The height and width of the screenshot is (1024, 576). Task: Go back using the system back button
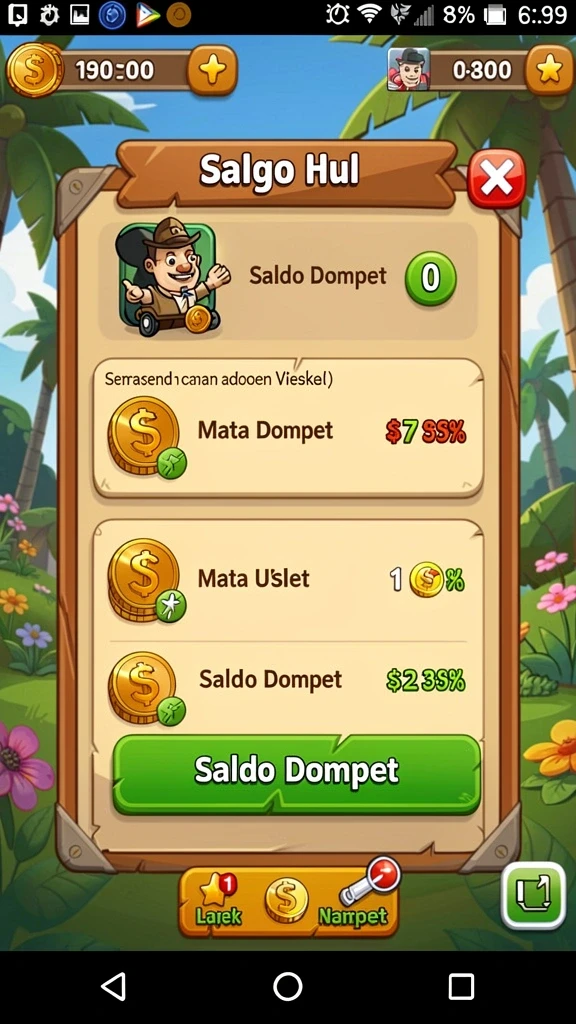pyautogui.click(x=114, y=986)
